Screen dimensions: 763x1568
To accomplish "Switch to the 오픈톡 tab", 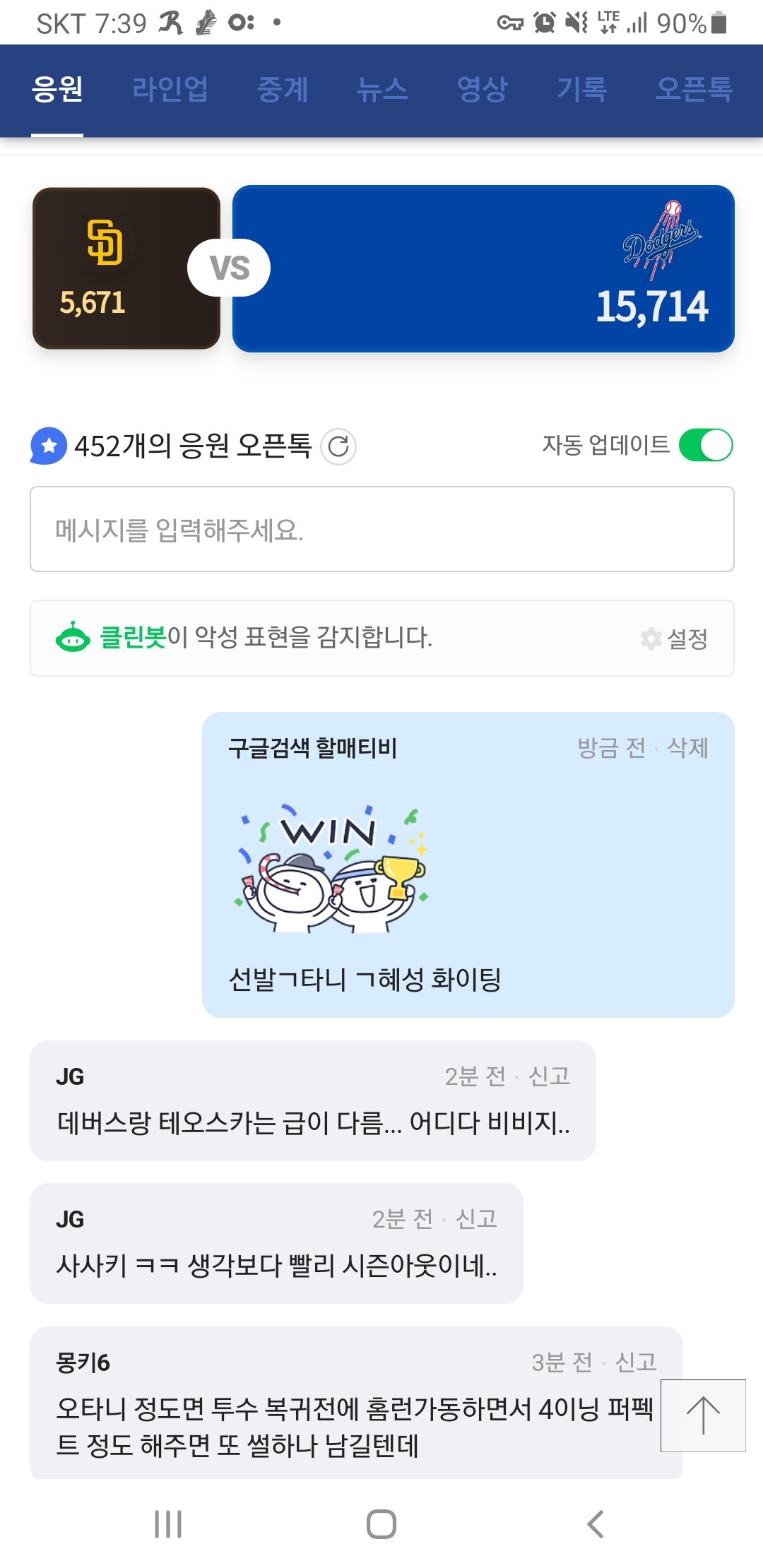I will point(693,90).
